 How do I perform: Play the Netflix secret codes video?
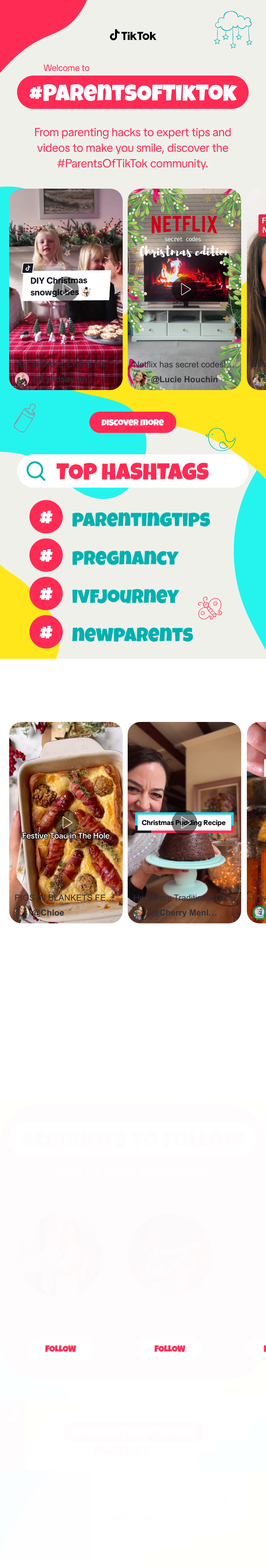click(184, 289)
